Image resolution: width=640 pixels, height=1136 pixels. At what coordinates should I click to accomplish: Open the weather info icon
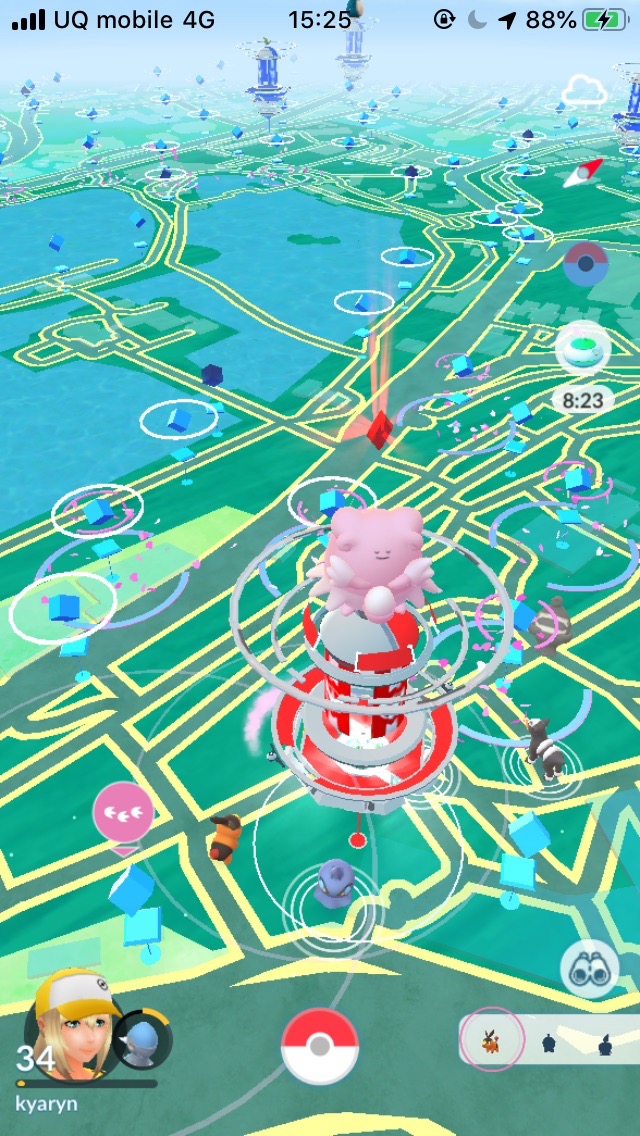click(585, 92)
